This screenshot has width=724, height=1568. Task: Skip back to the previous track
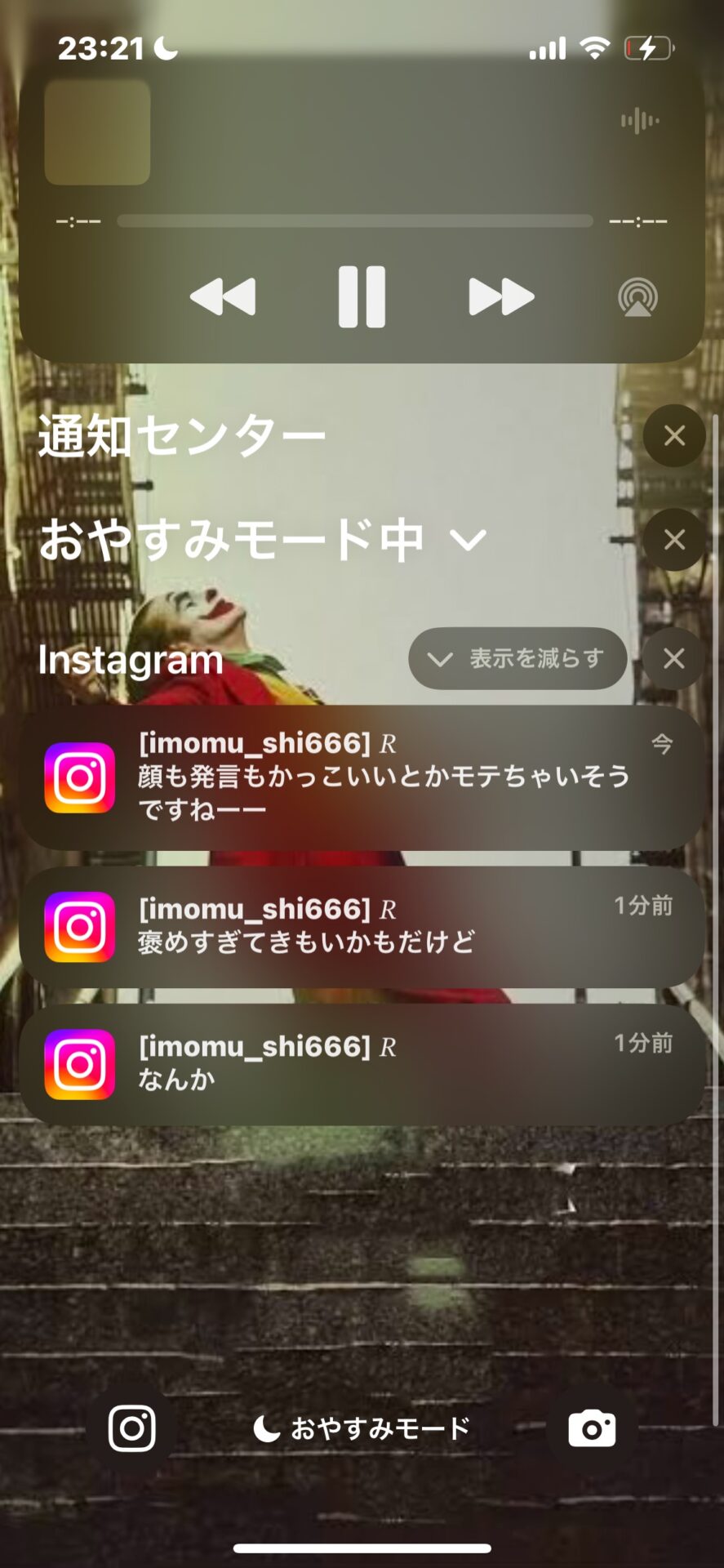(x=223, y=296)
